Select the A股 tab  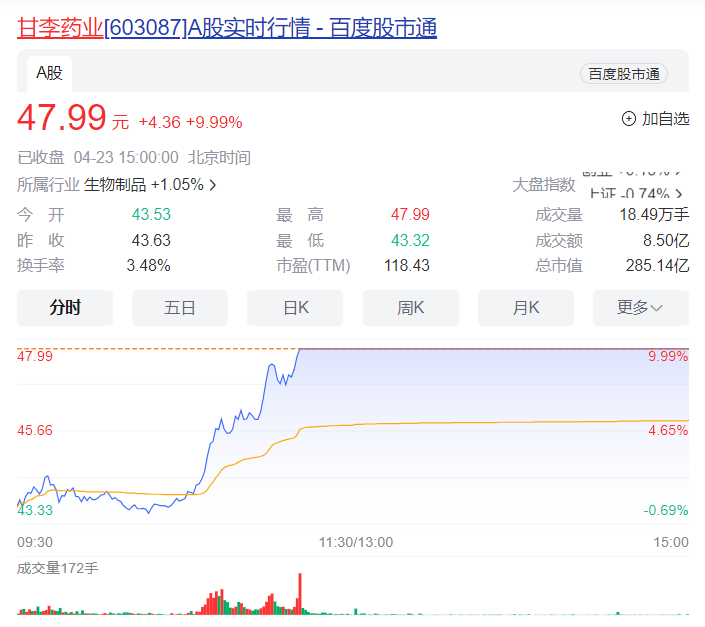[x=49, y=72]
